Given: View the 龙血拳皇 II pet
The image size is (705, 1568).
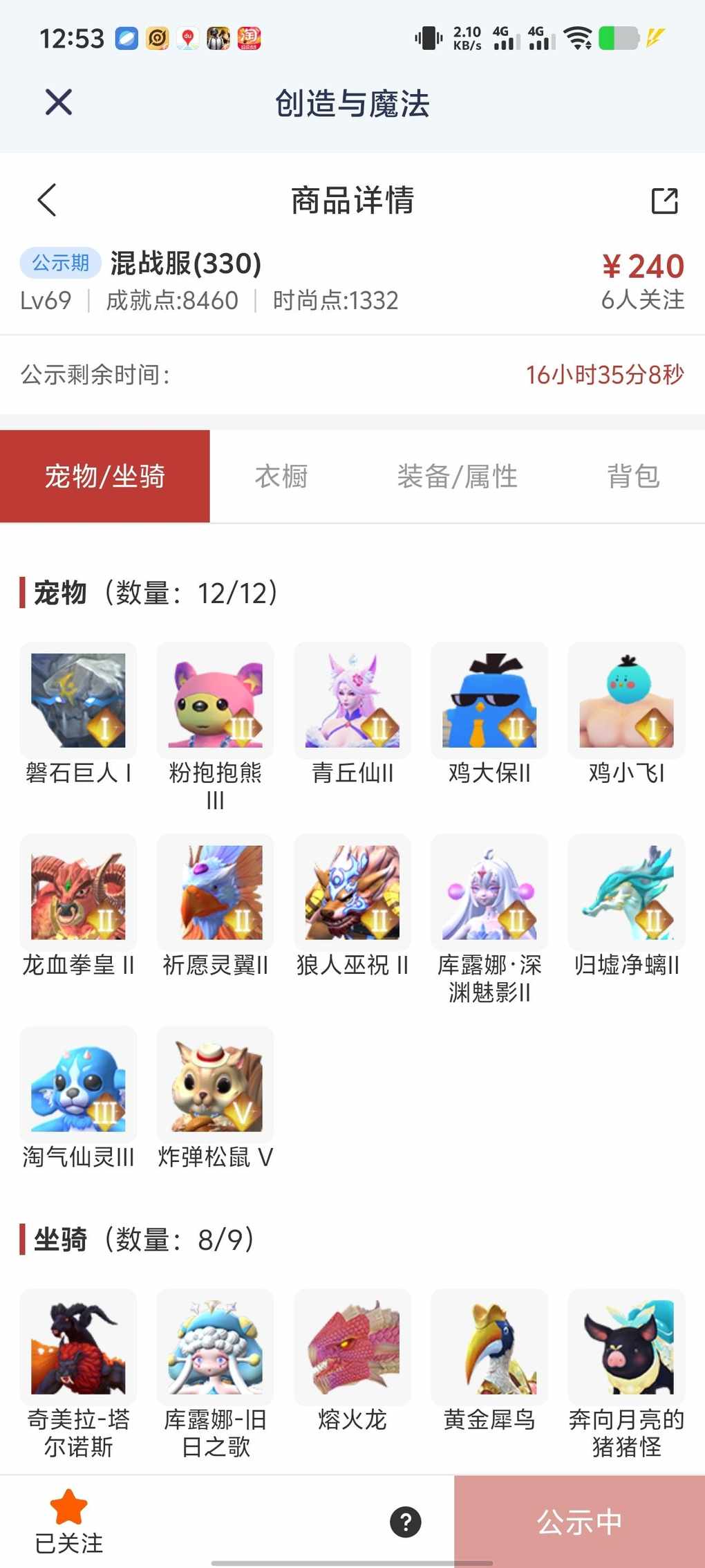Looking at the screenshot, I should (x=78, y=892).
